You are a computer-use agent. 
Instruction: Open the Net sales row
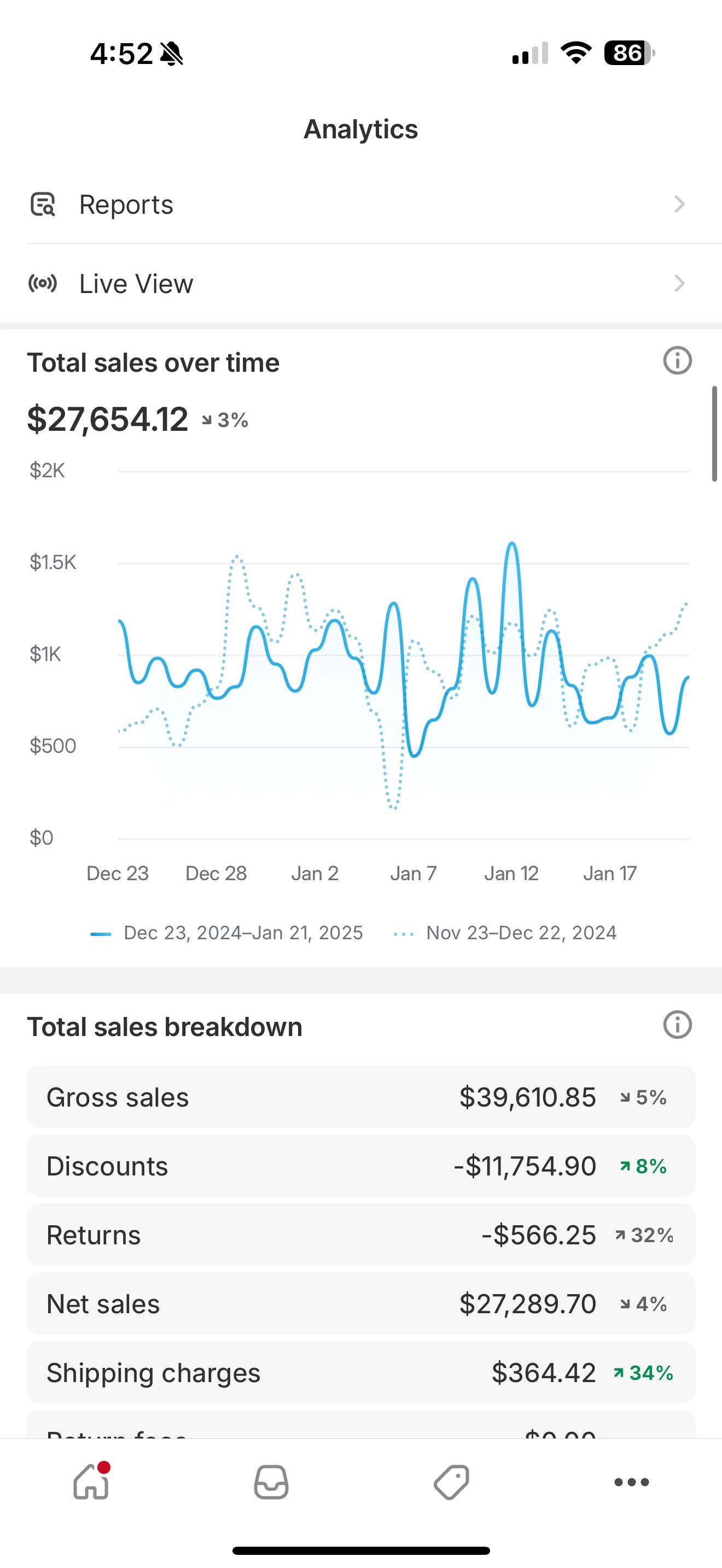pos(360,1304)
